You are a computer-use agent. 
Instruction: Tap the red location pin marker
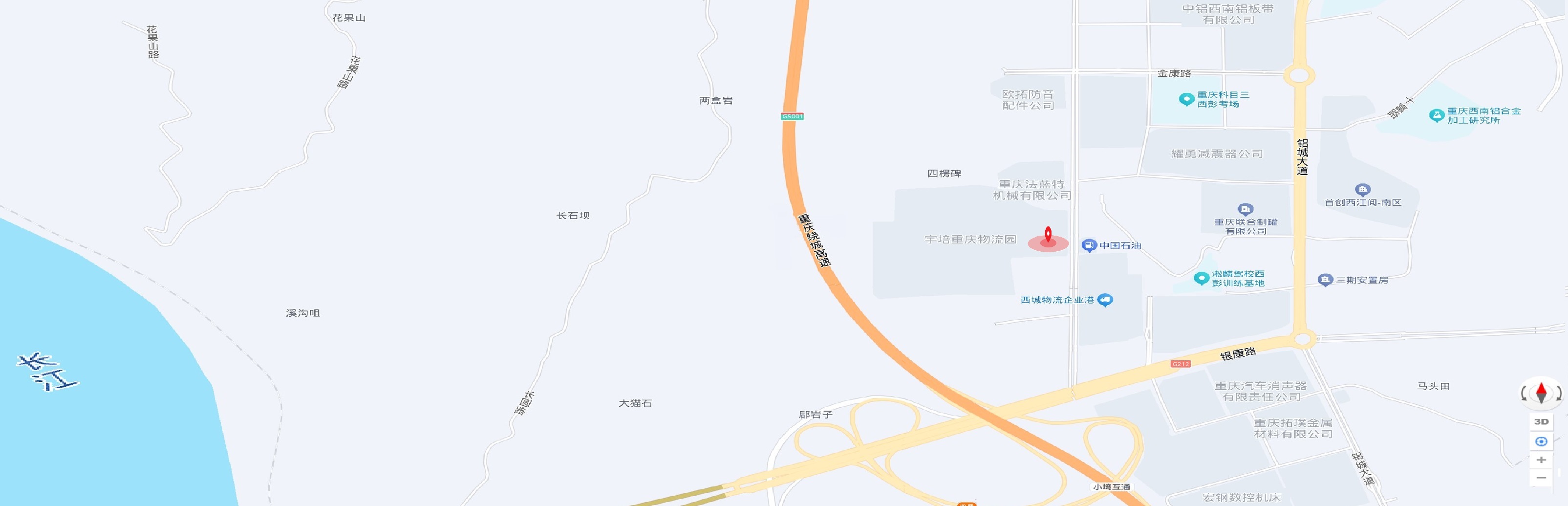1048,236
